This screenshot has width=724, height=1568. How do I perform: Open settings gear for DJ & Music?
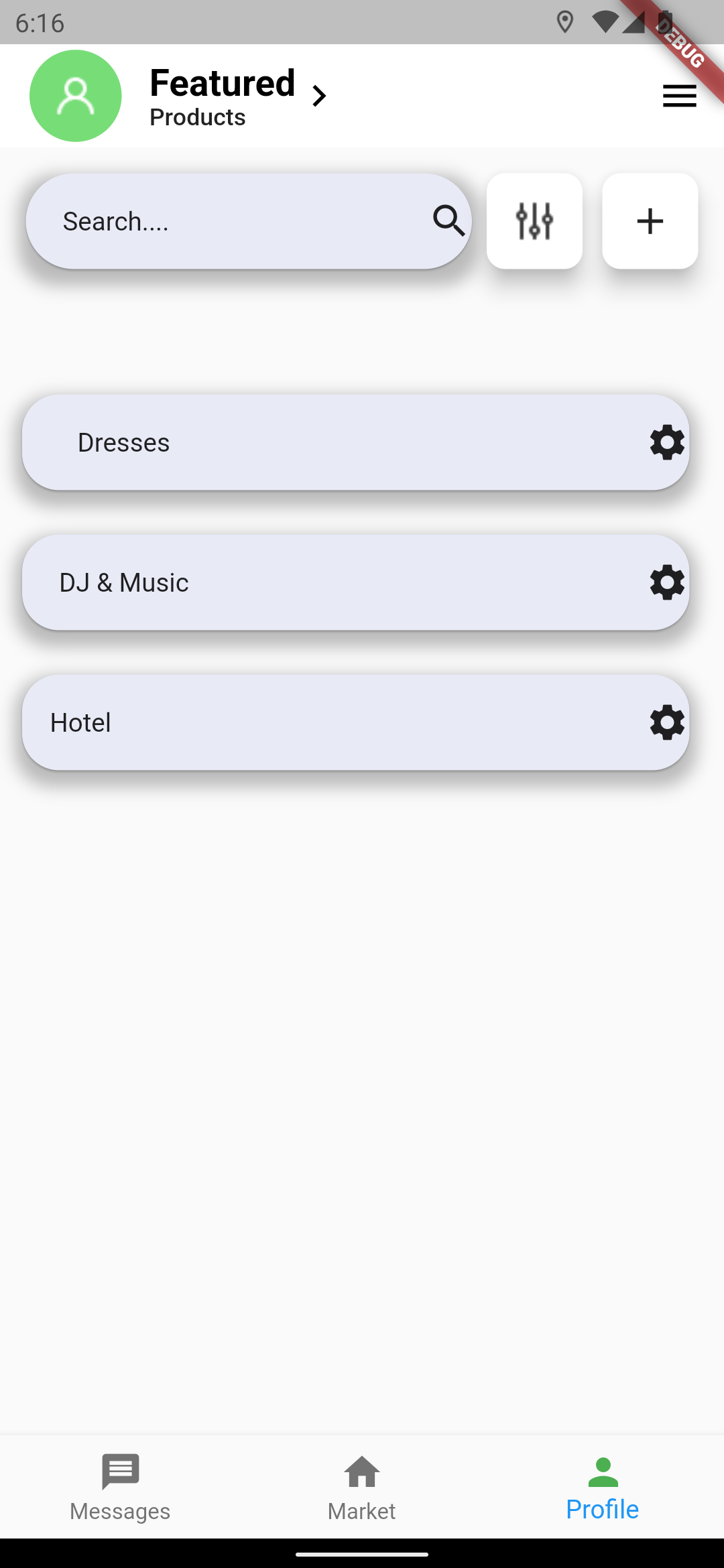(x=666, y=582)
